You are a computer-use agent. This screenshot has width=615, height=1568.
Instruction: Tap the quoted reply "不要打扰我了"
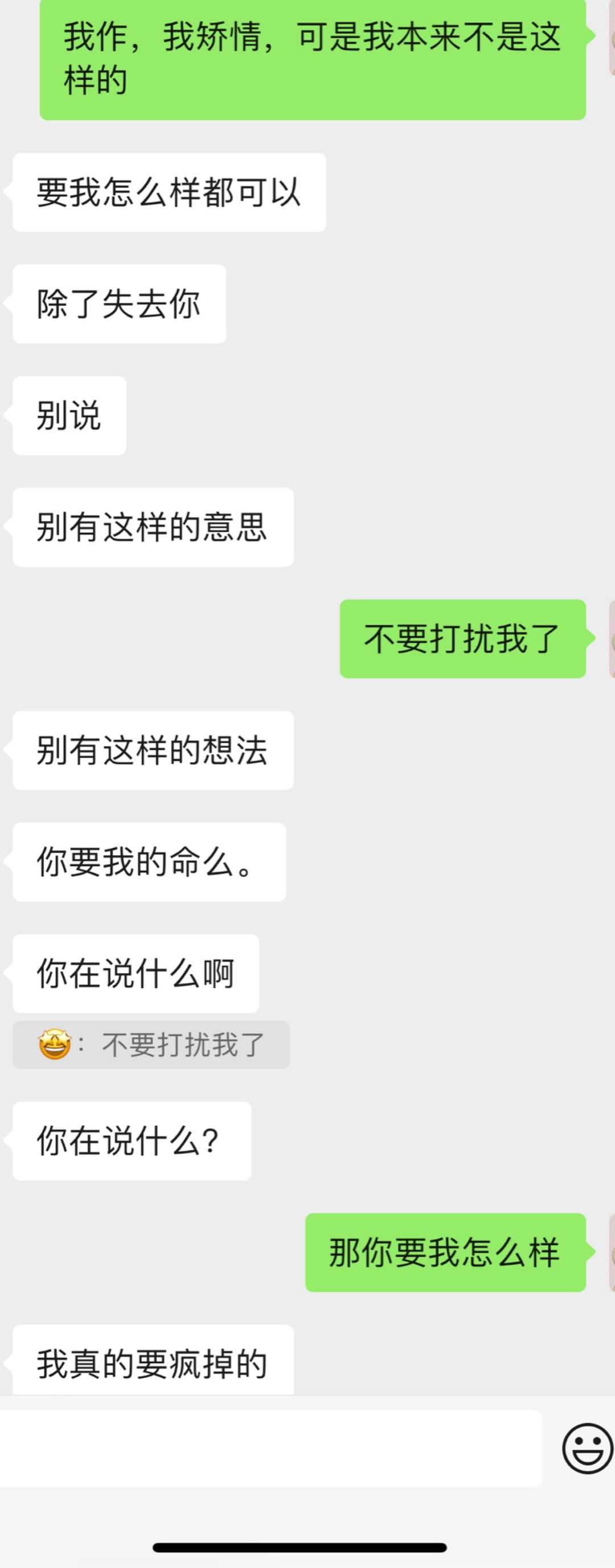point(151,1045)
